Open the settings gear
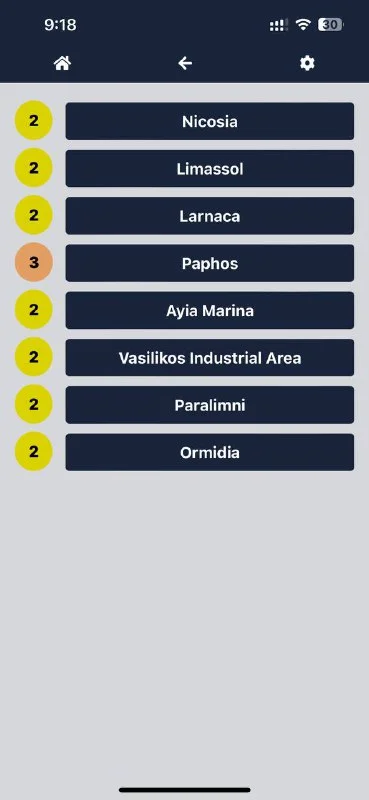 307,63
